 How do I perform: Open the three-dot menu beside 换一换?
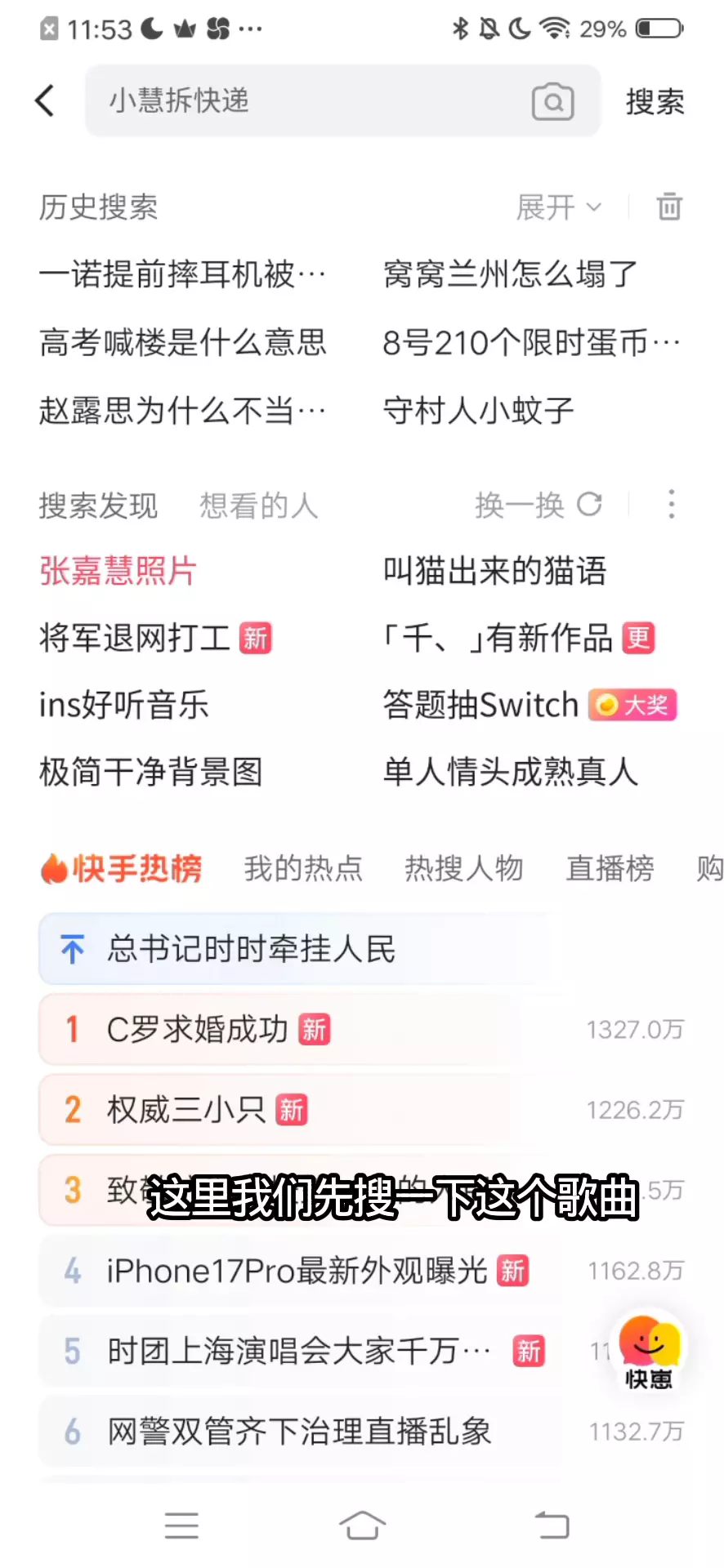(x=671, y=504)
